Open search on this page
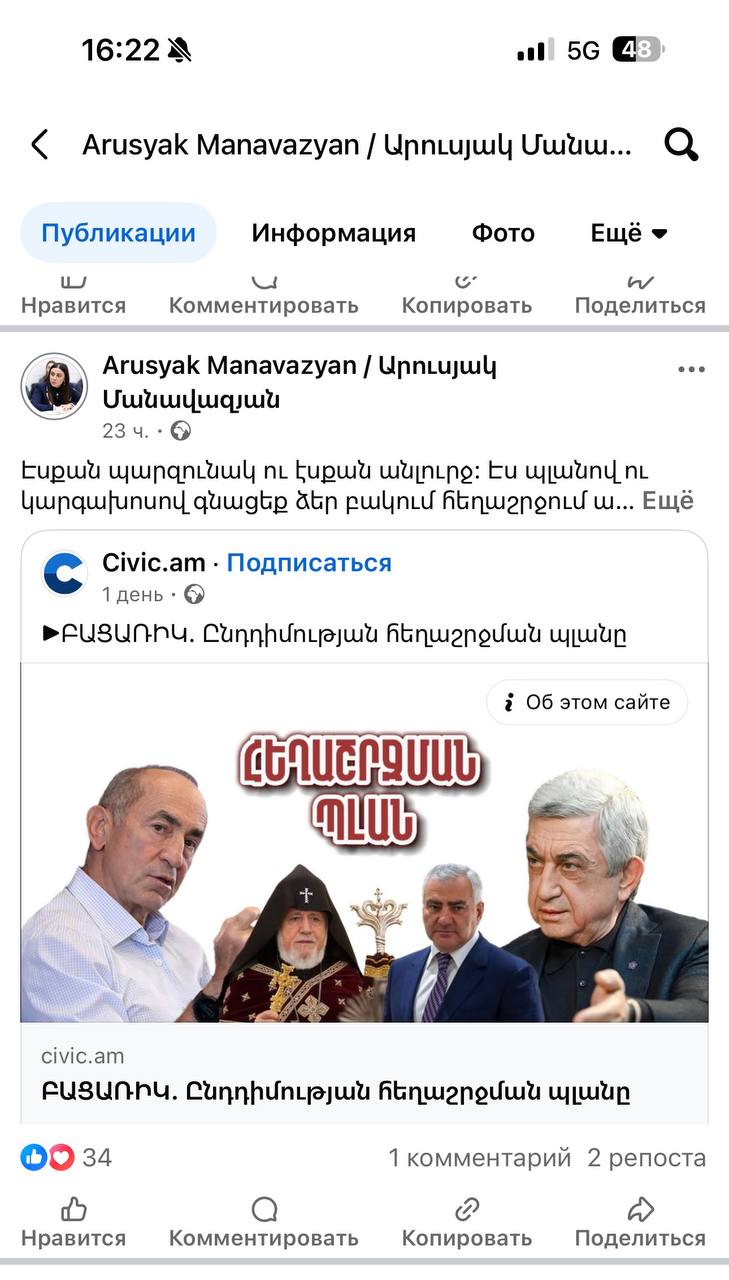 (681, 145)
